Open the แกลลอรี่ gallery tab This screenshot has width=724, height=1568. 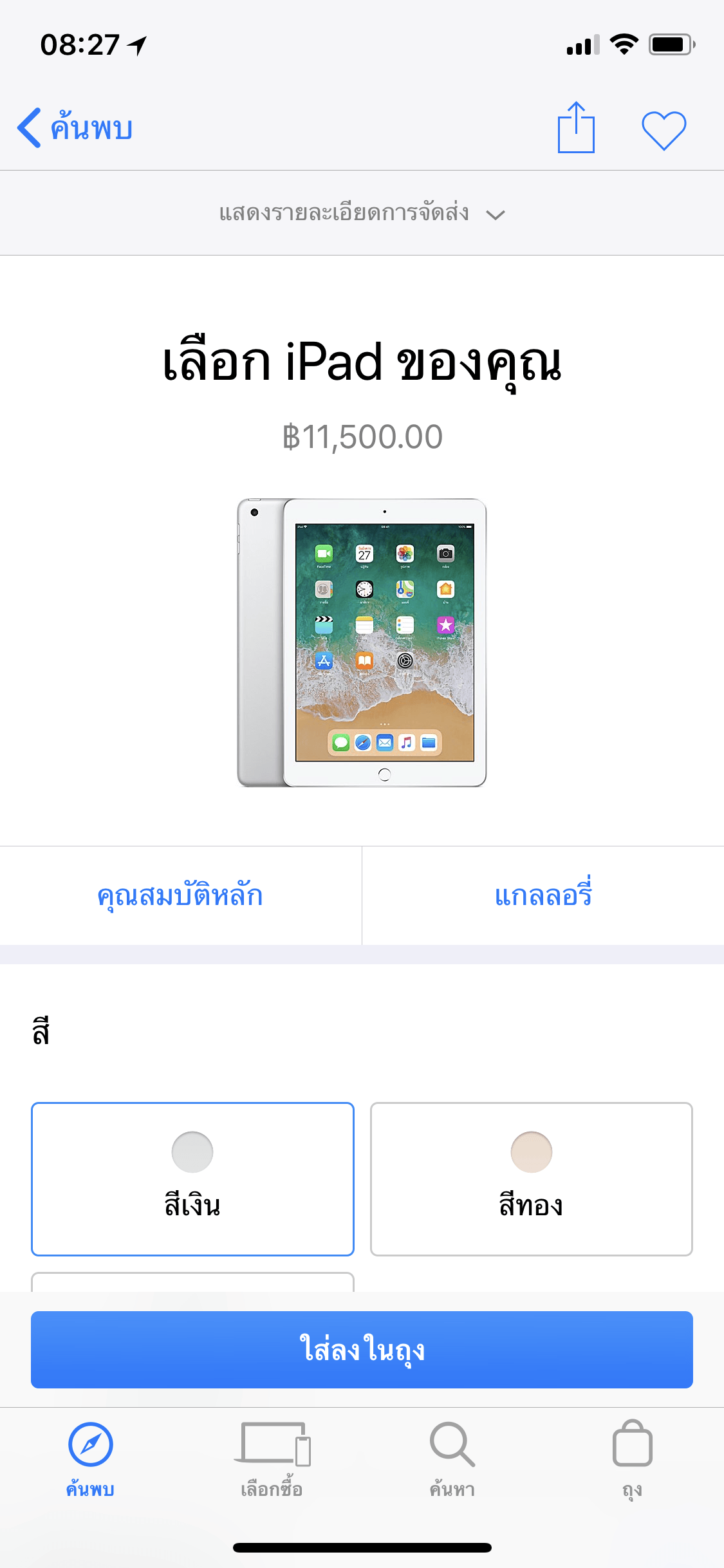(543, 895)
